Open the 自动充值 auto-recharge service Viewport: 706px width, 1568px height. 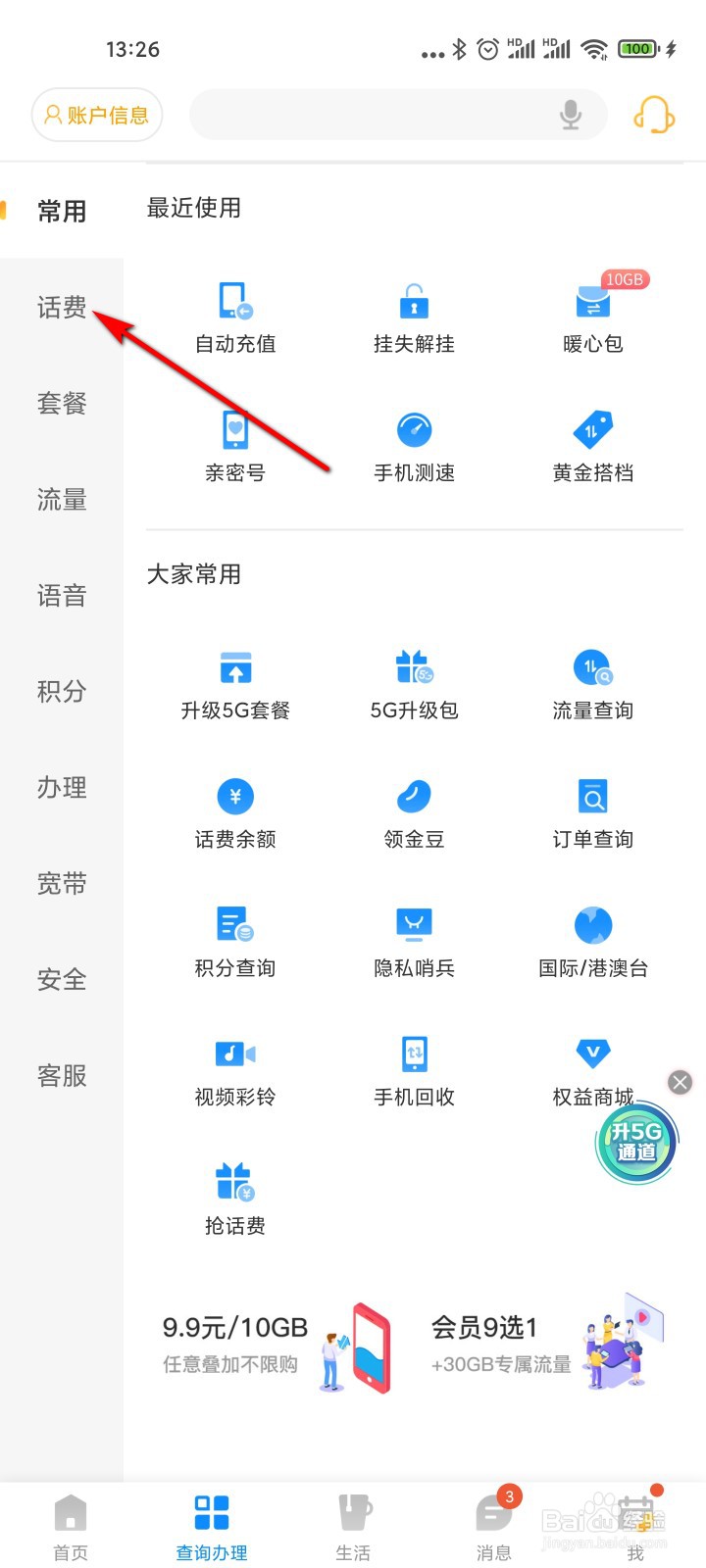[233, 301]
